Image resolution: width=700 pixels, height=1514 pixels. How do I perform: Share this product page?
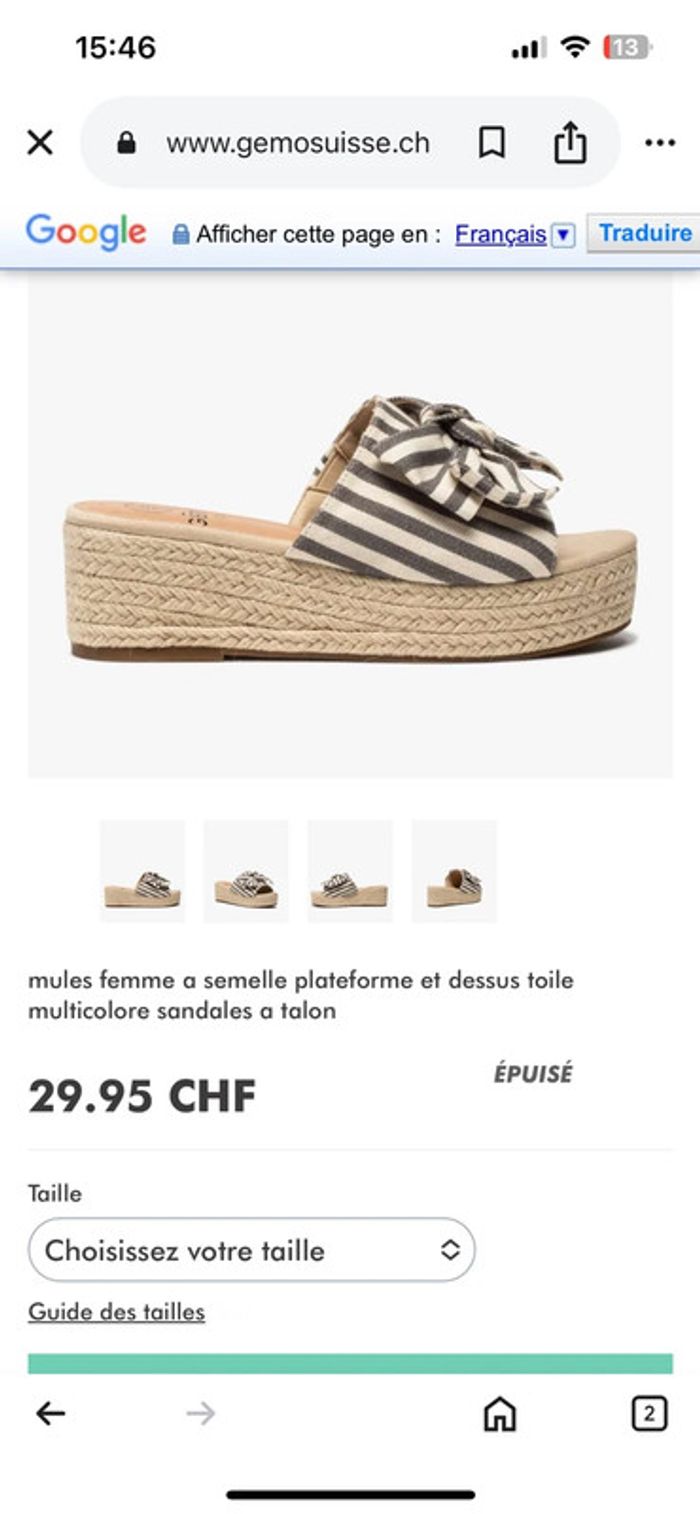[x=569, y=143]
